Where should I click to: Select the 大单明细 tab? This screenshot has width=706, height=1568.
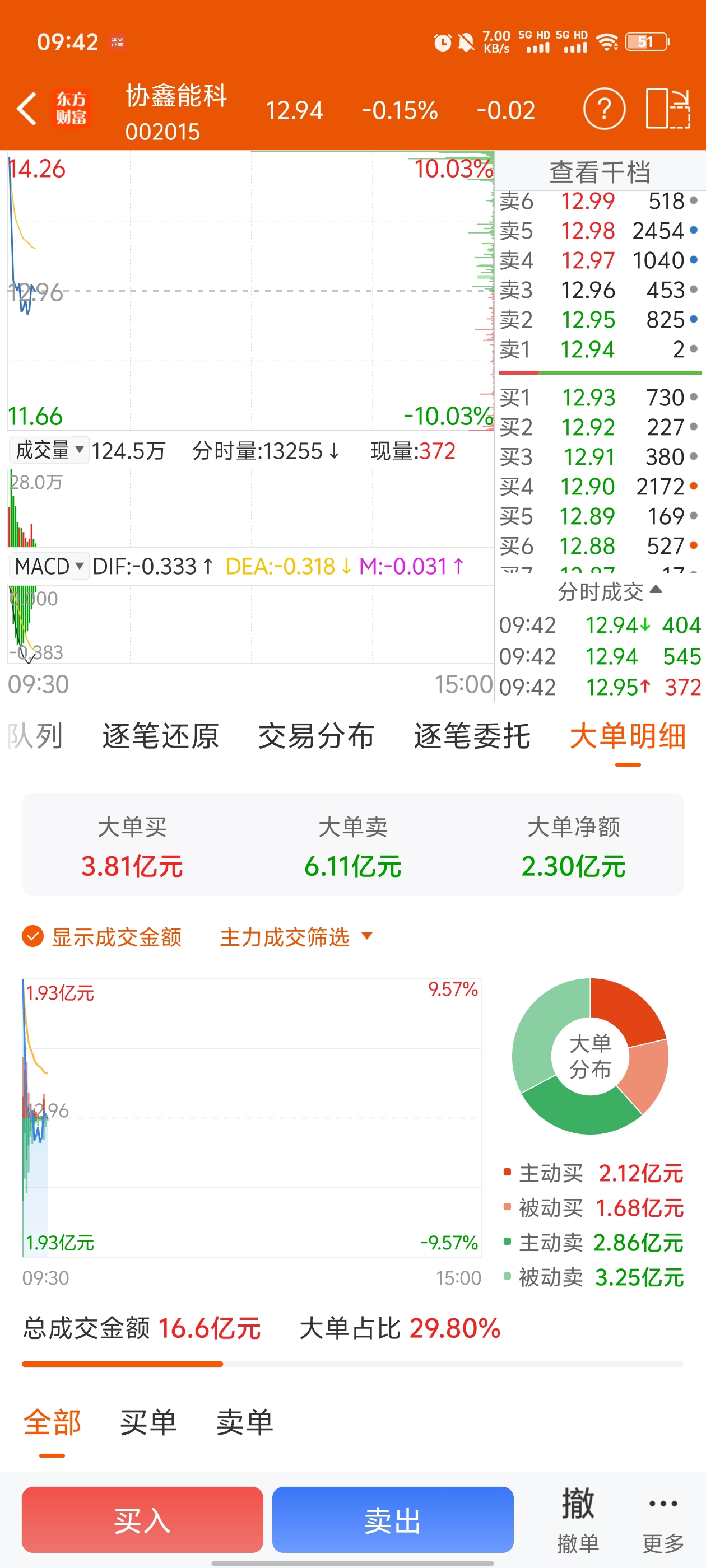628,735
